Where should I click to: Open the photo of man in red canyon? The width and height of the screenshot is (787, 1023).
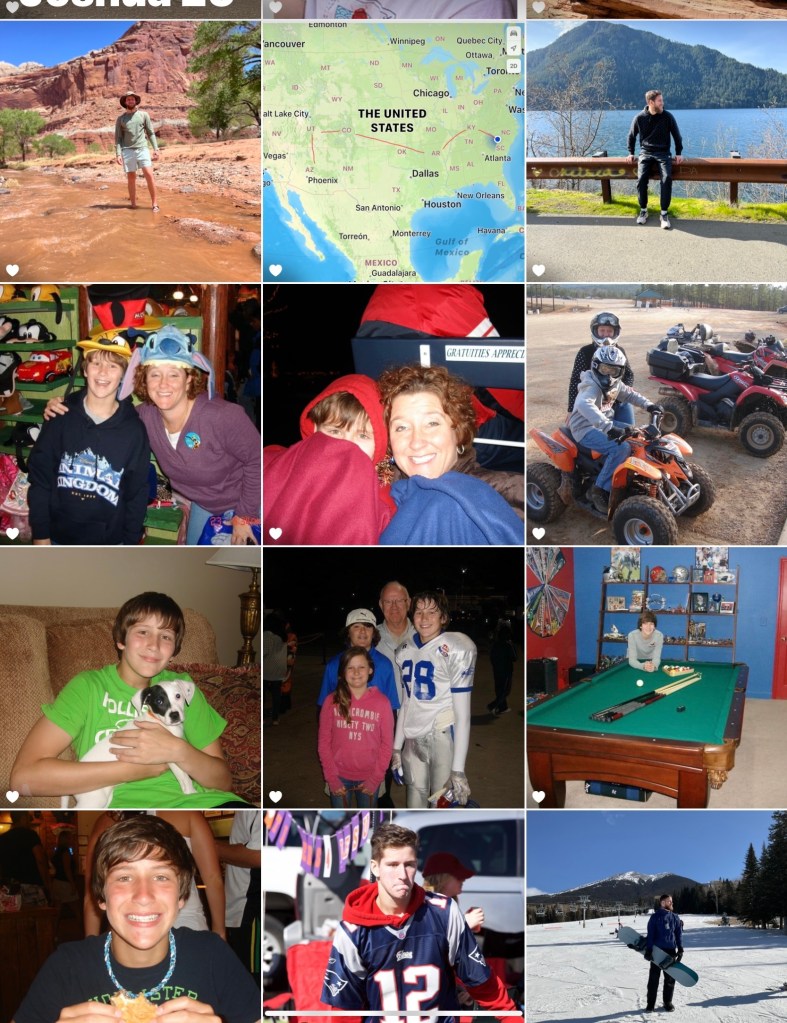point(130,152)
